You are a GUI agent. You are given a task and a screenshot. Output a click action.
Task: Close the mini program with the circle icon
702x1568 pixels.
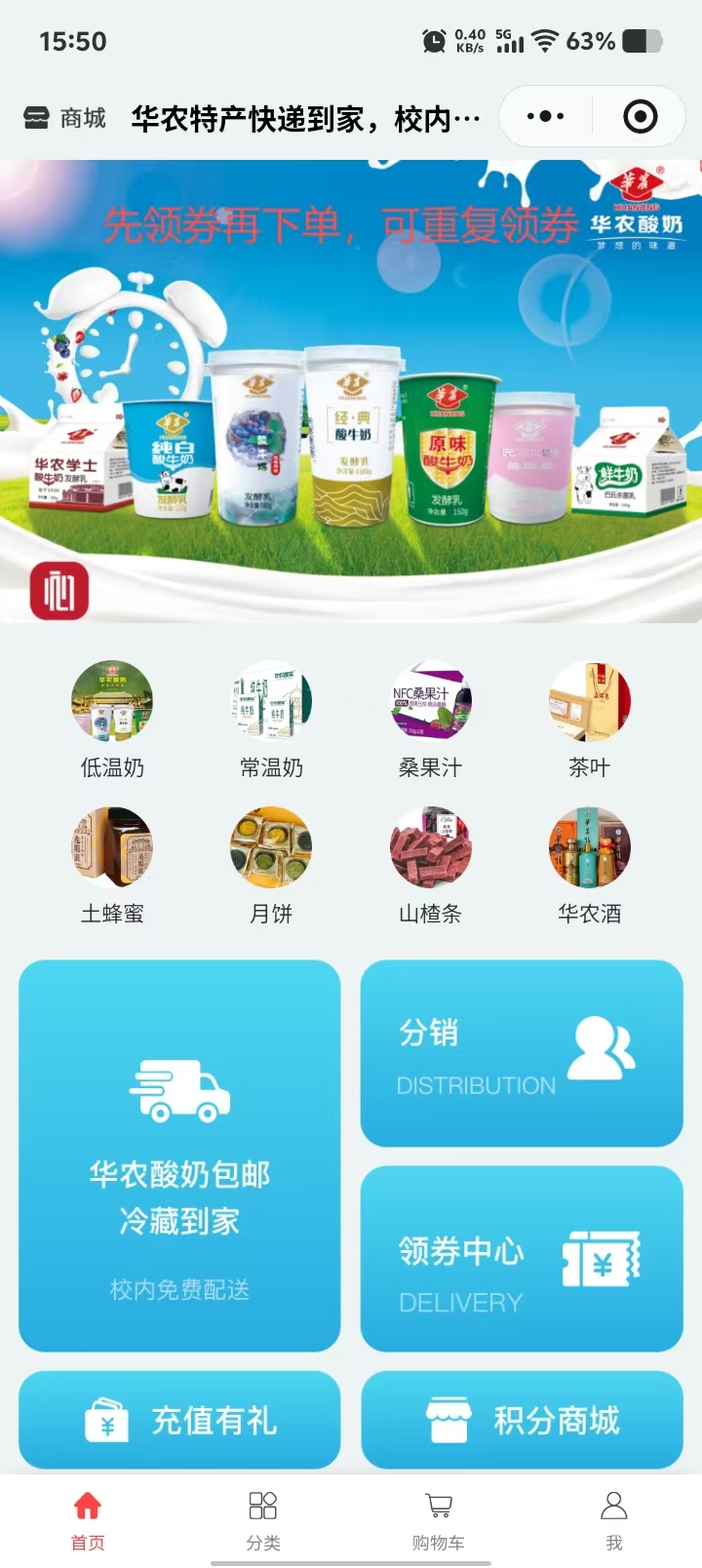640,117
